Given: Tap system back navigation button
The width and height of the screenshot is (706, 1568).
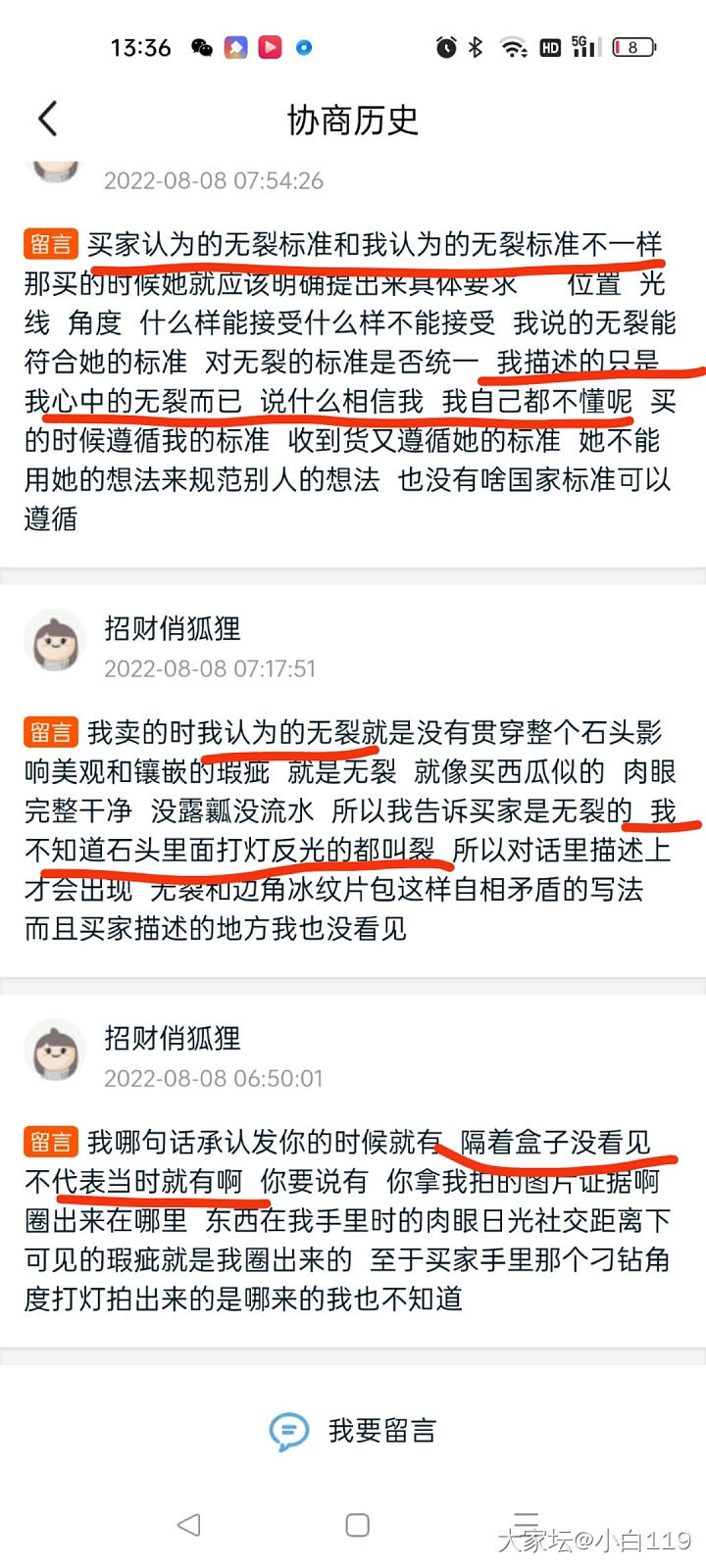Looking at the screenshot, I should click(x=189, y=1525).
